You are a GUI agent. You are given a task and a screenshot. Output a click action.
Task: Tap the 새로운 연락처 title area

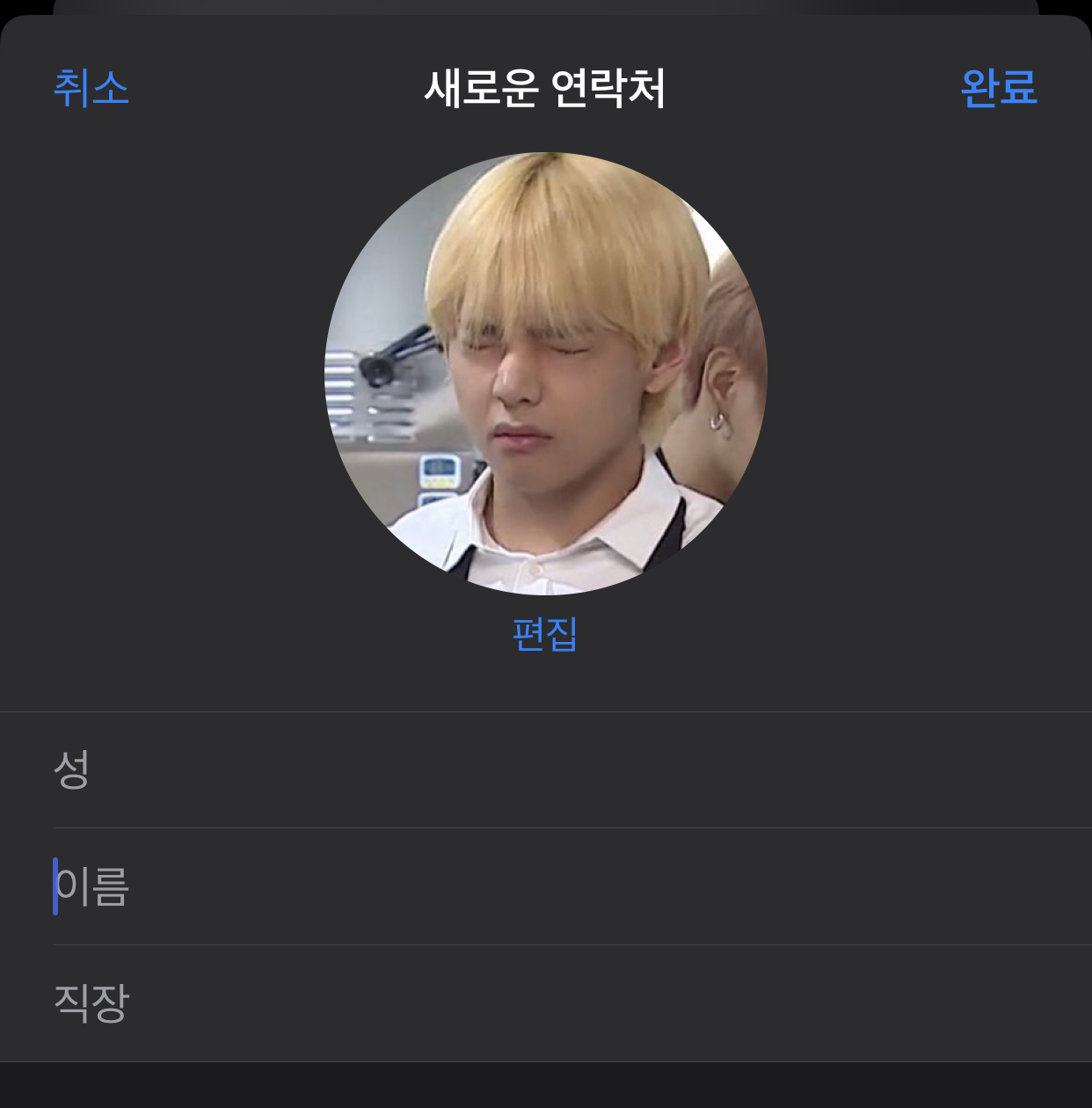(x=545, y=88)
